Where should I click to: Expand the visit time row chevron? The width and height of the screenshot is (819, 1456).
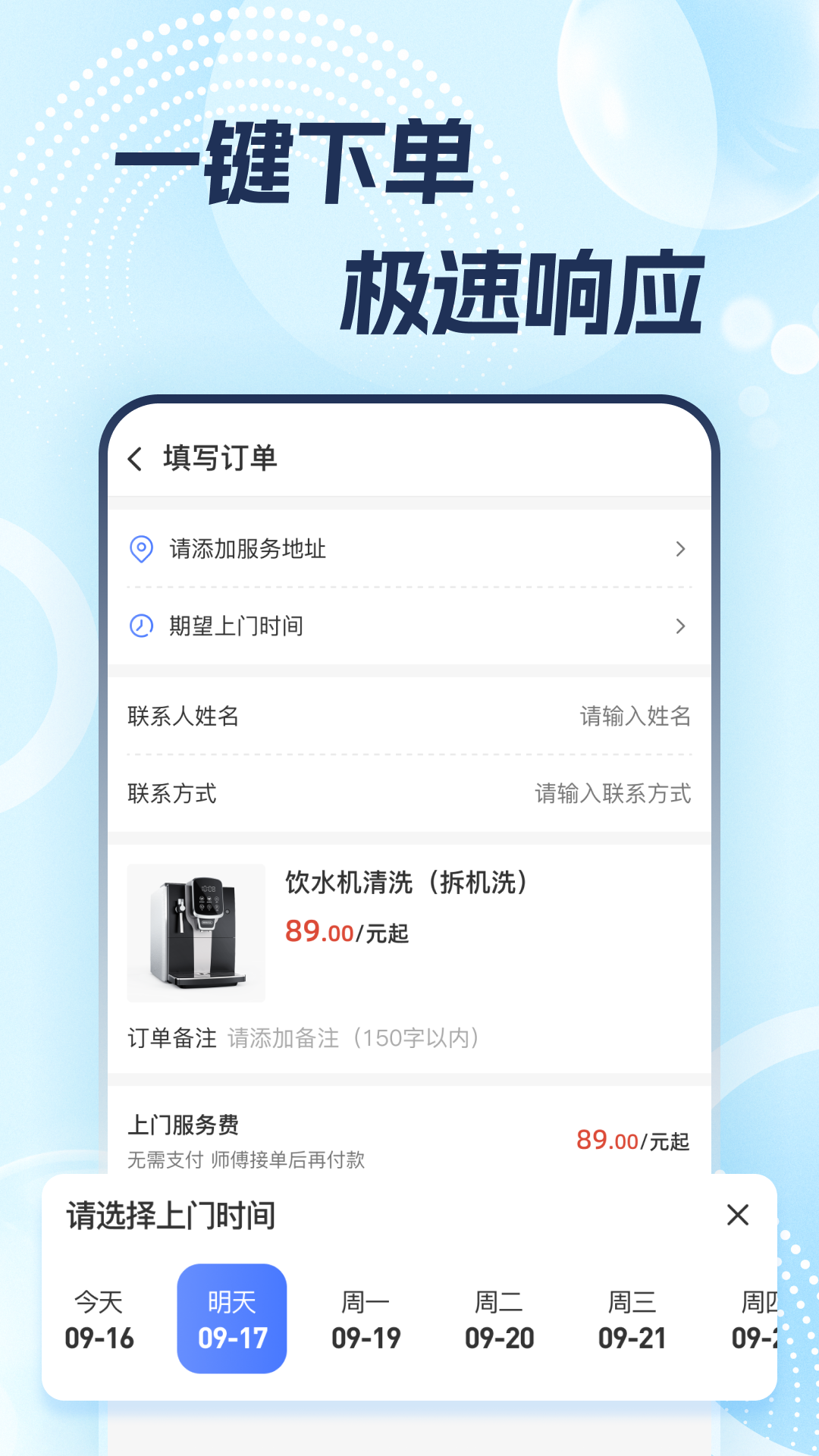(x=681, y=626)
